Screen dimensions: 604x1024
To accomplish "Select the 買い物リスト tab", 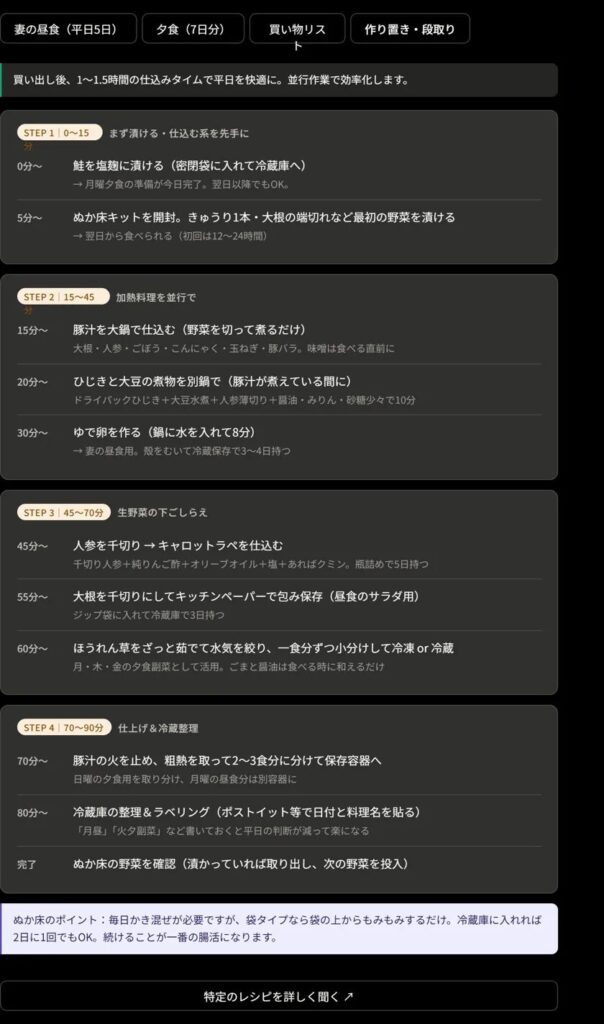I will click(x=297, y=29).
